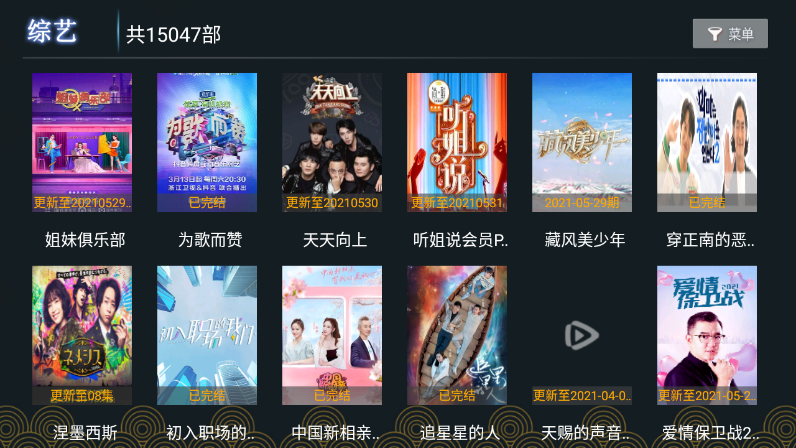Select the 穿正南的恶.. show tile
796x448 pixels.
[707, 143]
